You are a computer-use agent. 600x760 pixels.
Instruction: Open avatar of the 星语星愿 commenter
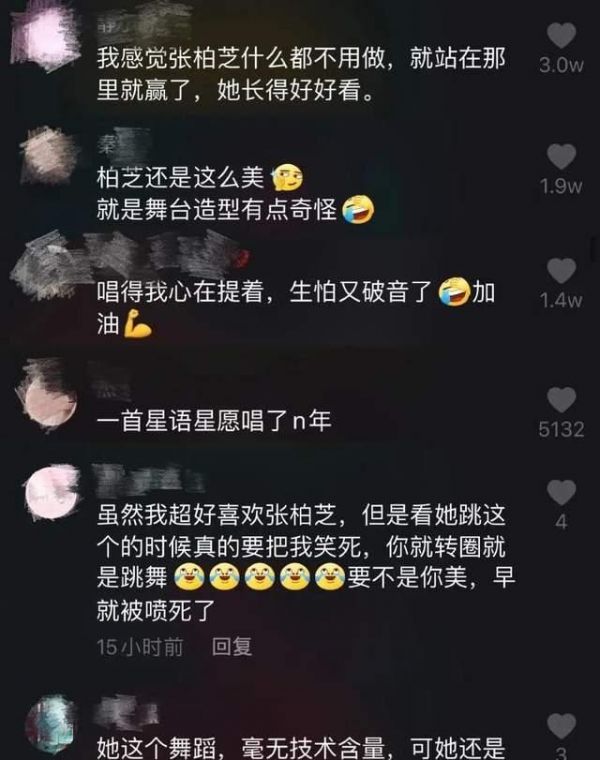(47, 393)
